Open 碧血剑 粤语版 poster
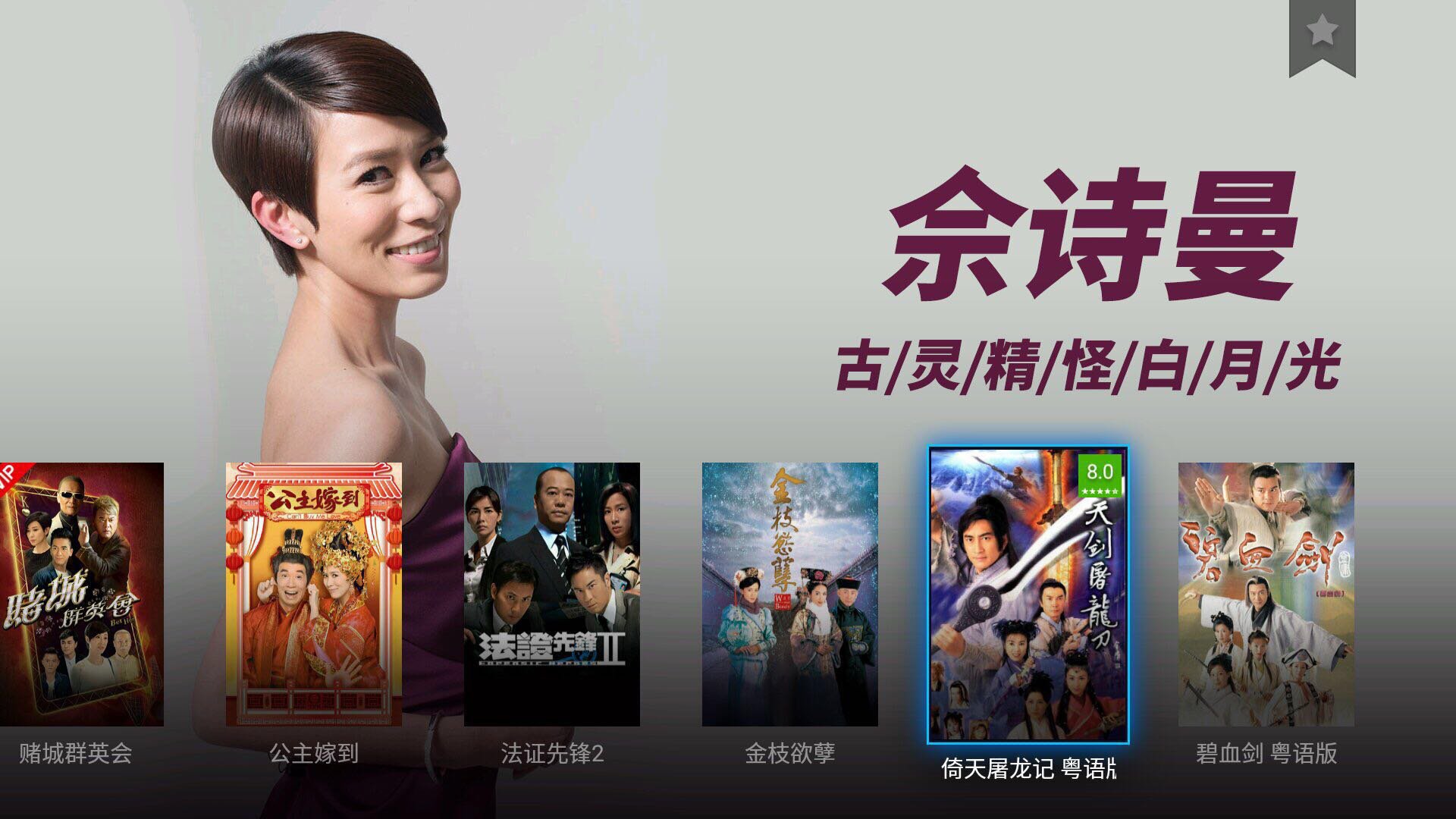This screenshot has height=819, width=1456. pos(1266,594)
